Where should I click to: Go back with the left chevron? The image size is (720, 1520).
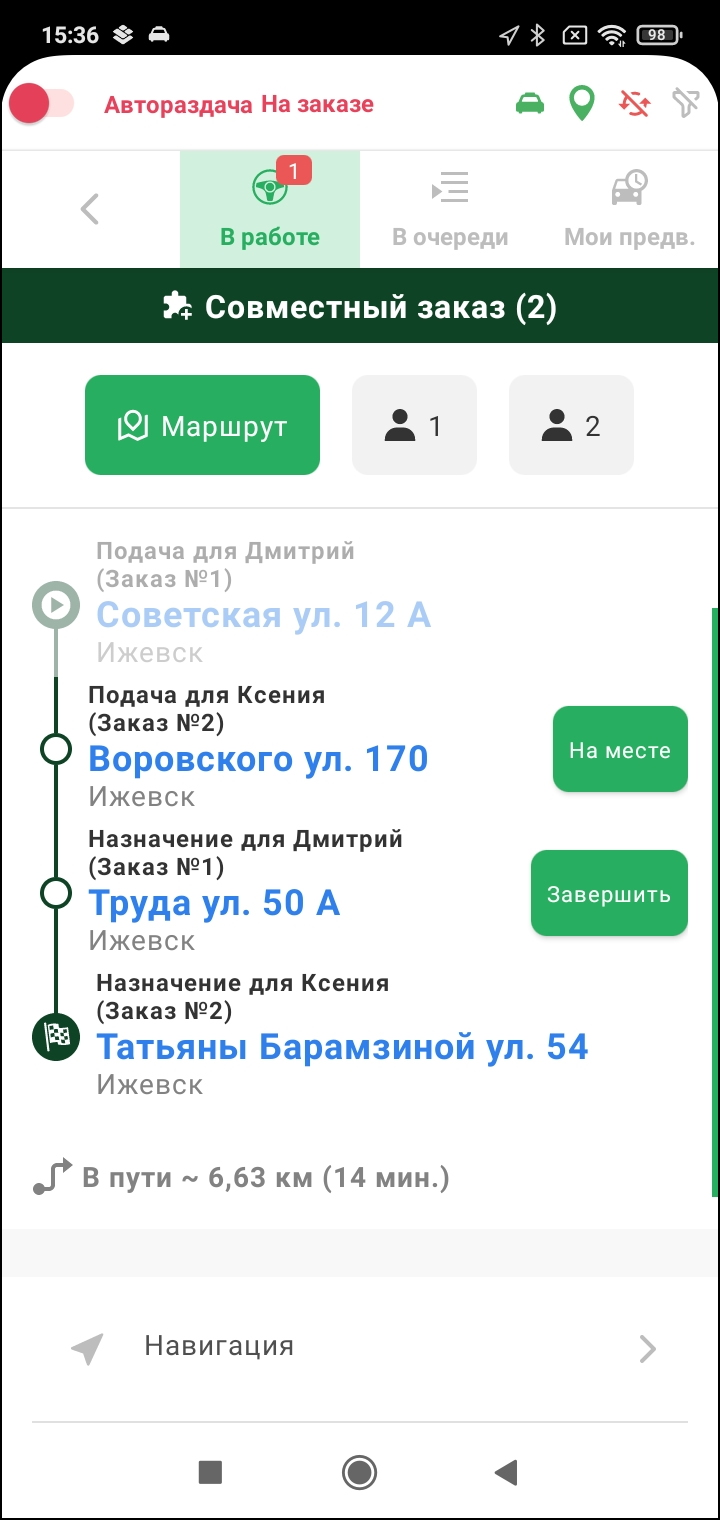[x=90, y=209]
